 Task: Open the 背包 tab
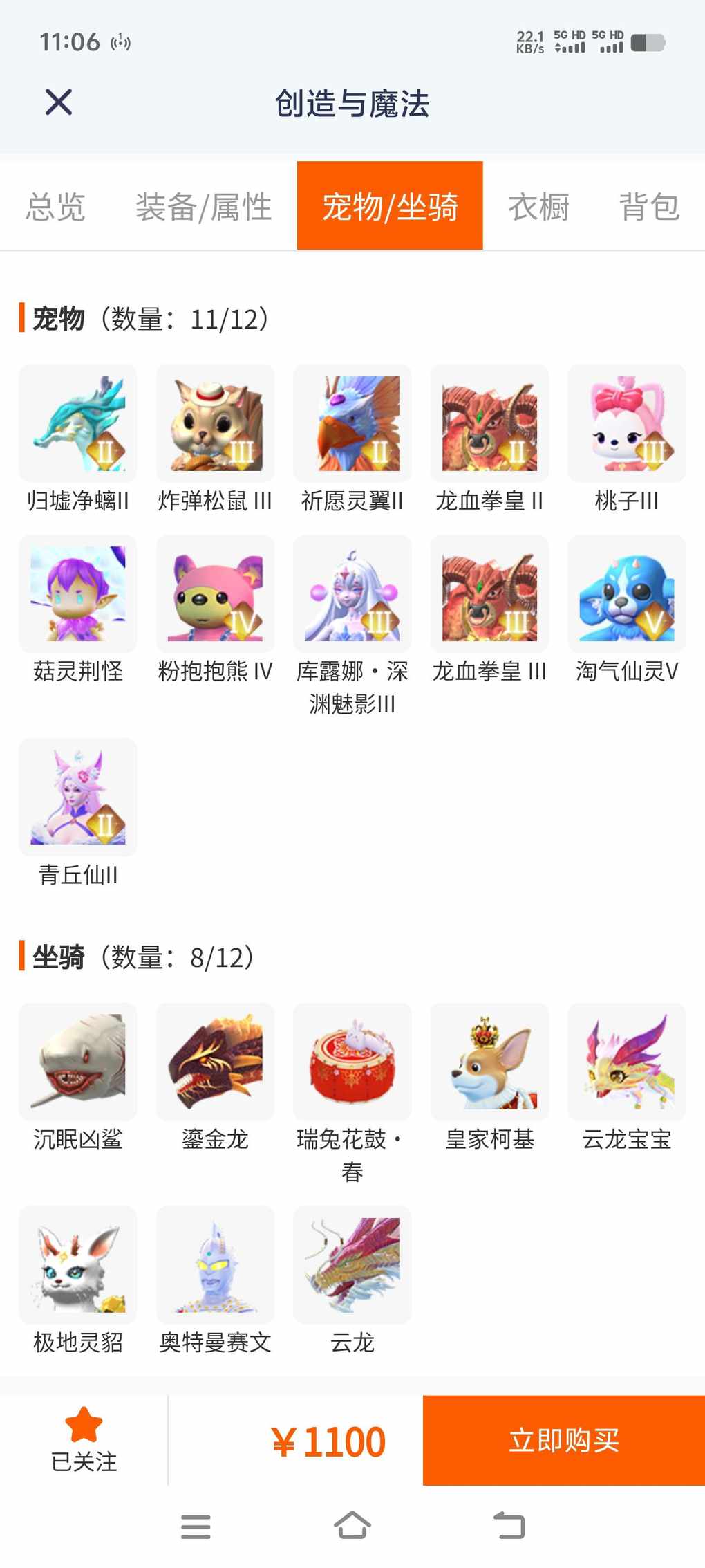[649, 207]
